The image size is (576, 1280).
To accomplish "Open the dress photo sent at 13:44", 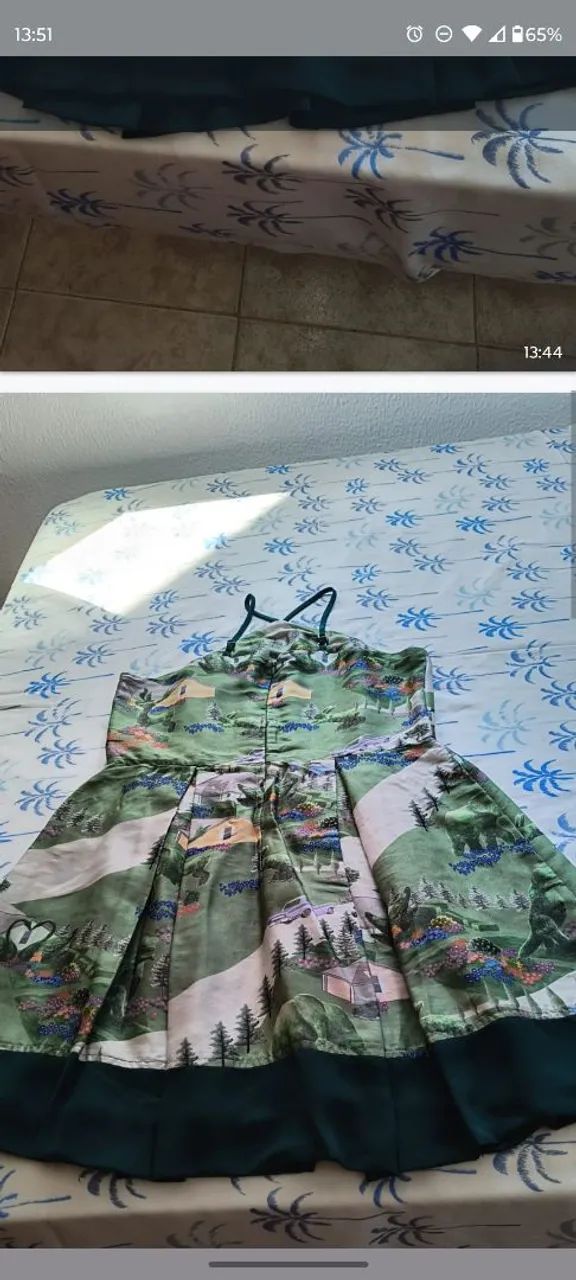I will (x=288, y=213).
